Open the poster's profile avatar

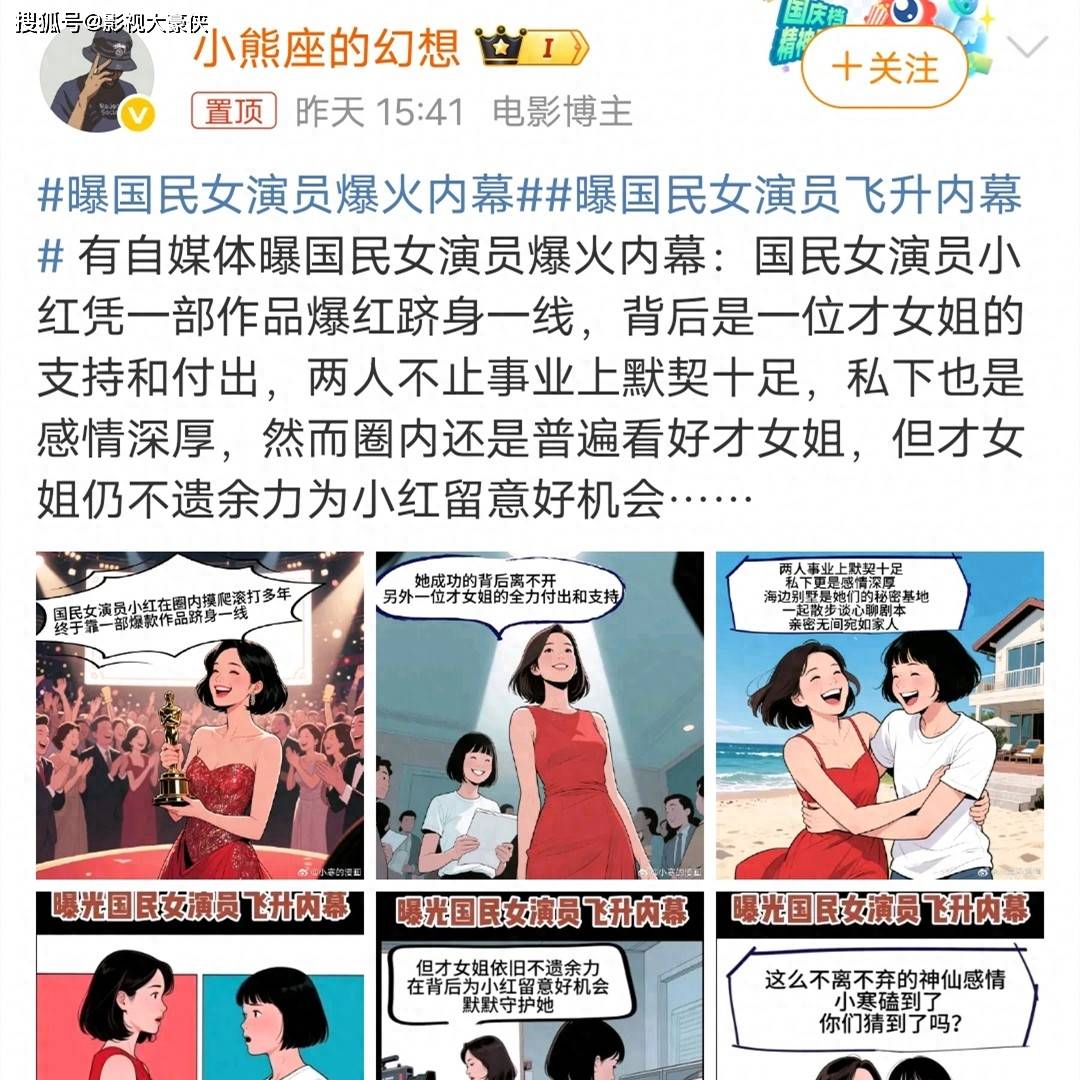click(x=97, y=87)
